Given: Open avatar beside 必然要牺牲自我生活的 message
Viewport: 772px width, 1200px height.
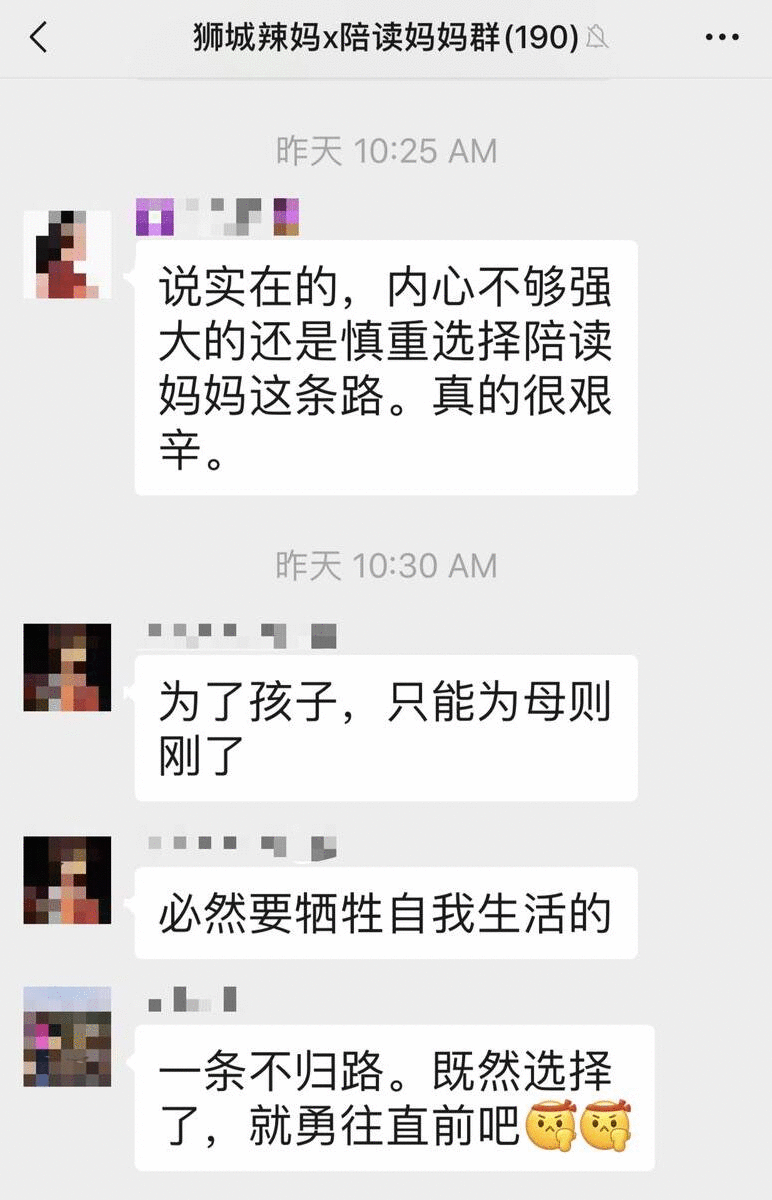Looking at the screenshot, I should [67, 880].
